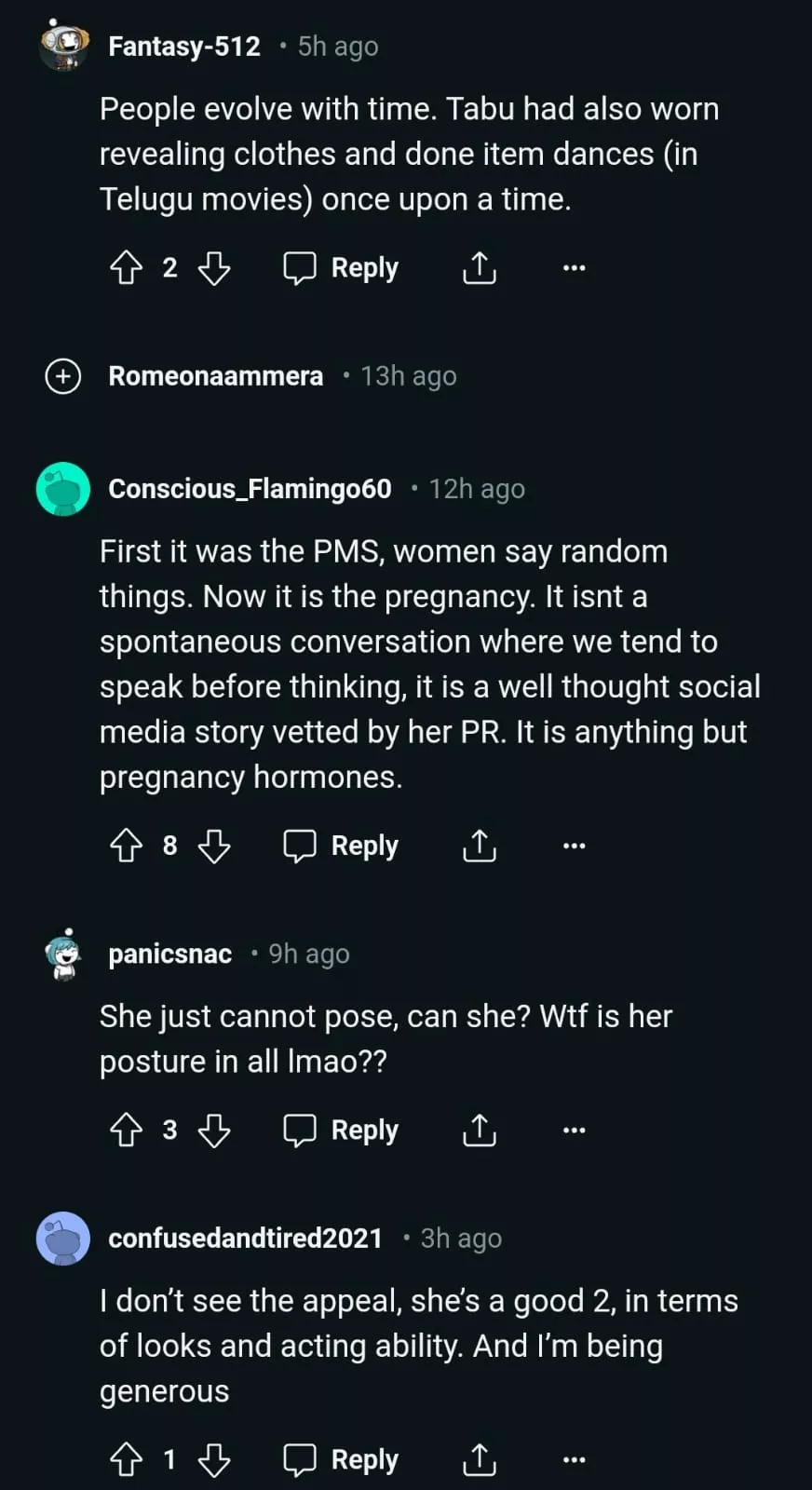
Task: Open more options on Fantasy-512's comment
Action: point(574,268)
